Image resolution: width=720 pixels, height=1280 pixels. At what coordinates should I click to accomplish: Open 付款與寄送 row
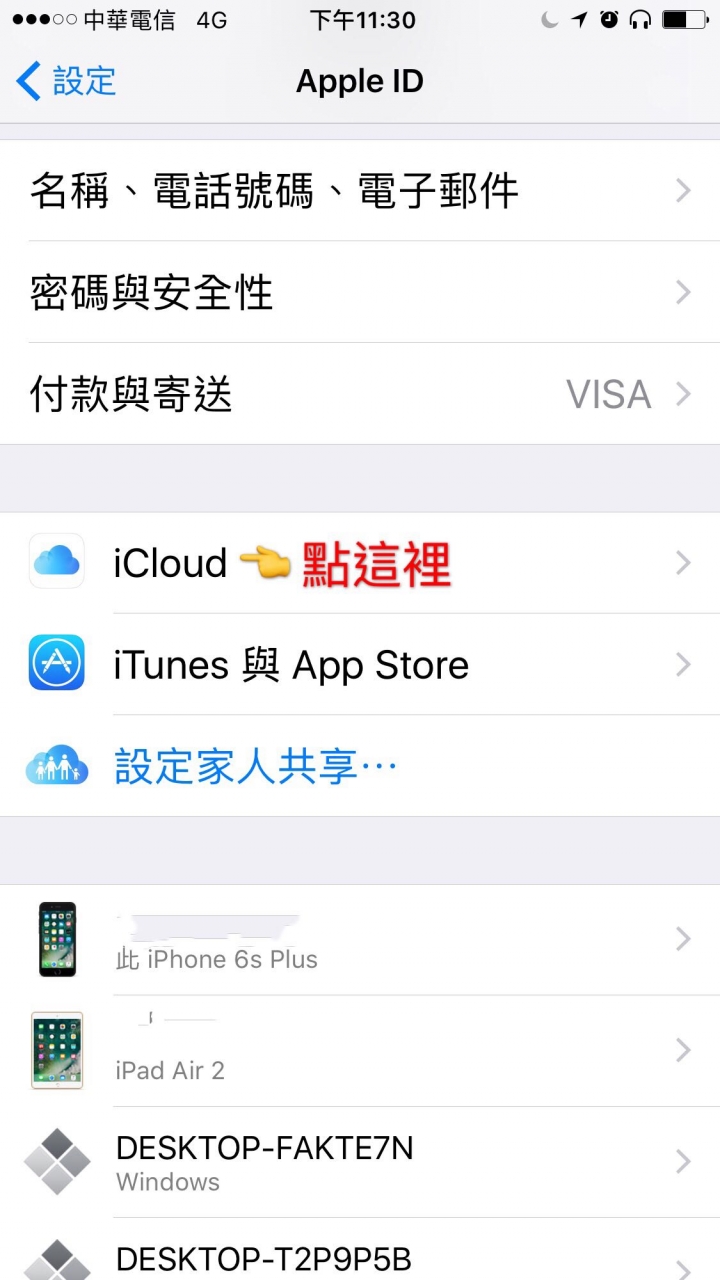coord(360,395)
